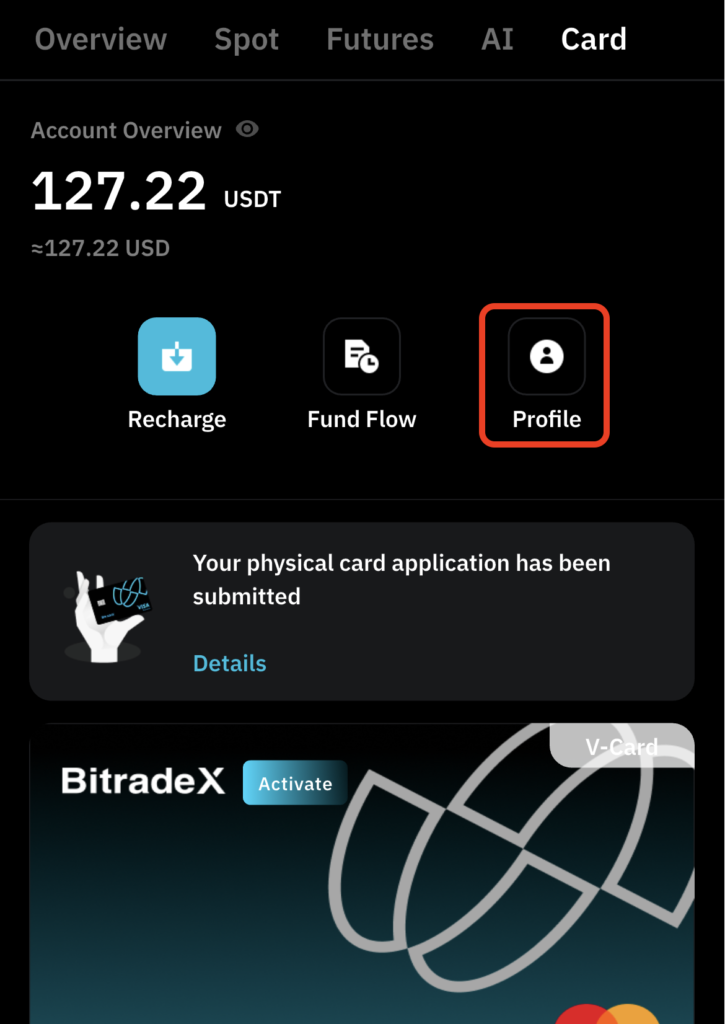Hide the account balance with eye icon
Image resolution: width=725 pixels, height=1024 pixels.
247,130
